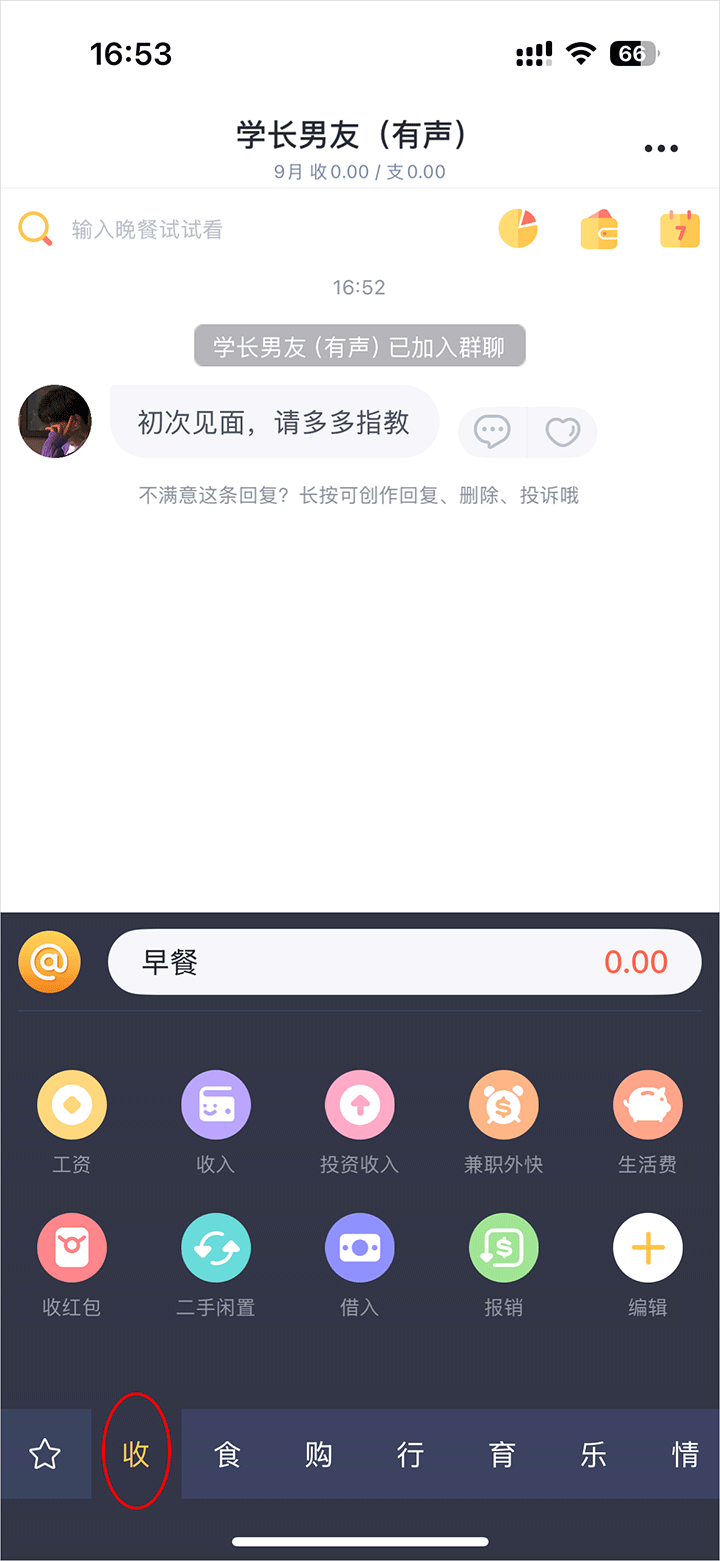Switch to the 购 category tab
This screenshot has height=1561, width=720.
click(x=318, y=1454)
